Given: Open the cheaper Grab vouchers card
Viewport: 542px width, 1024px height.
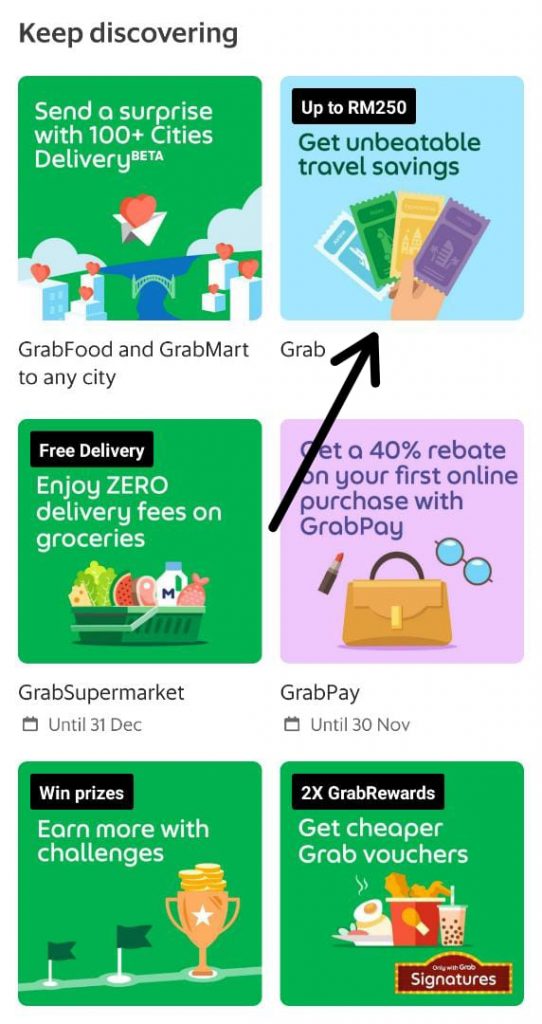Looking at the screenshot, I should click(x=402, y=884).
